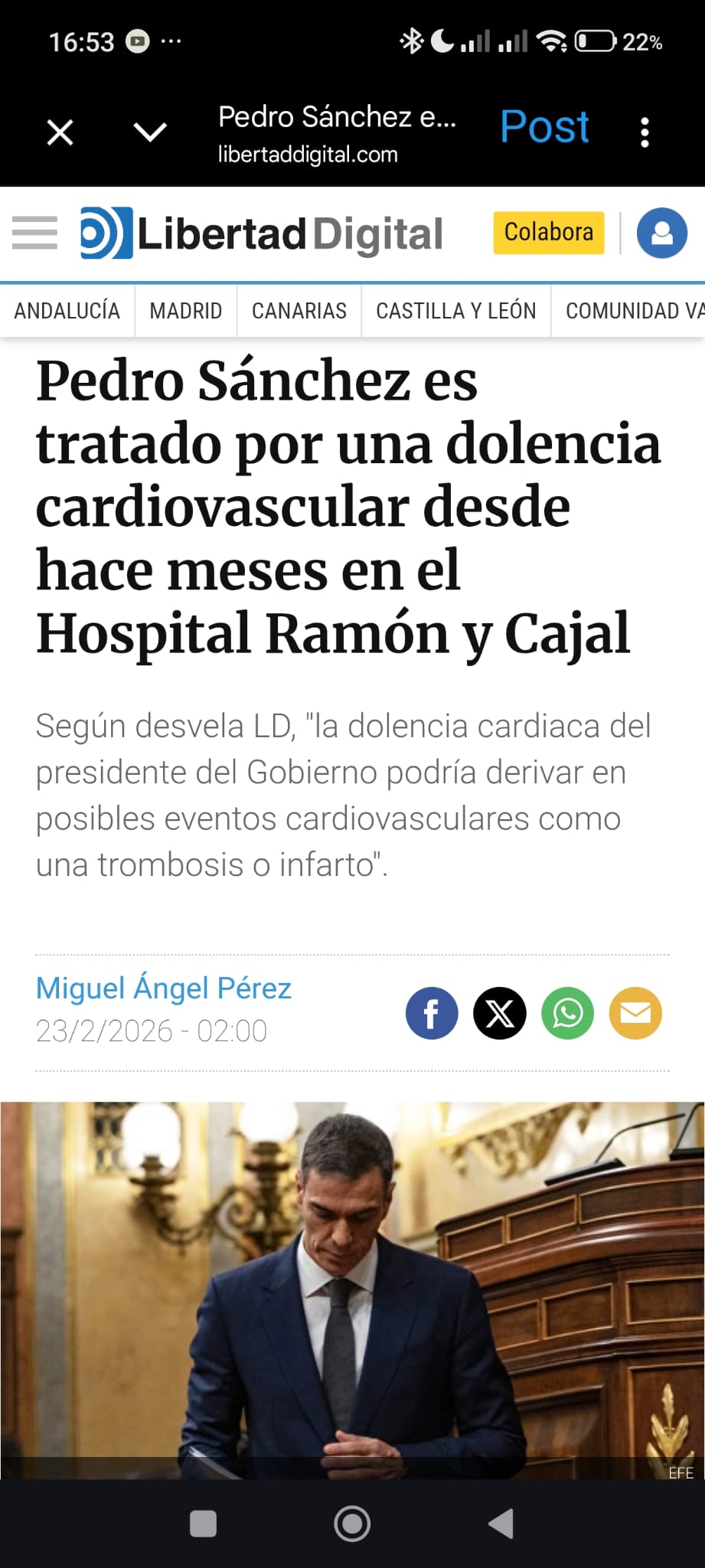
Task: Share the article on Facebook
Action: click(432, 1013)
